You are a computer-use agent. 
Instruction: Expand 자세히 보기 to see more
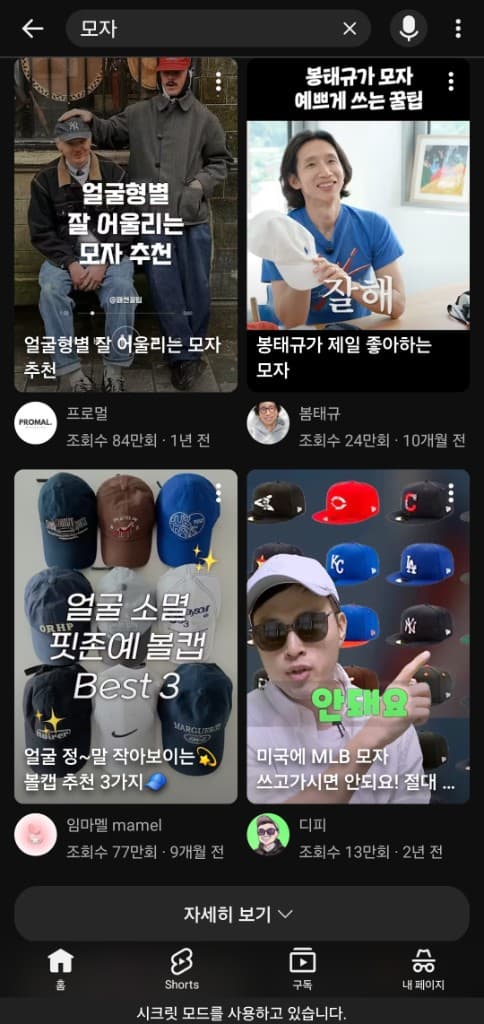click(x=242, y=914)
